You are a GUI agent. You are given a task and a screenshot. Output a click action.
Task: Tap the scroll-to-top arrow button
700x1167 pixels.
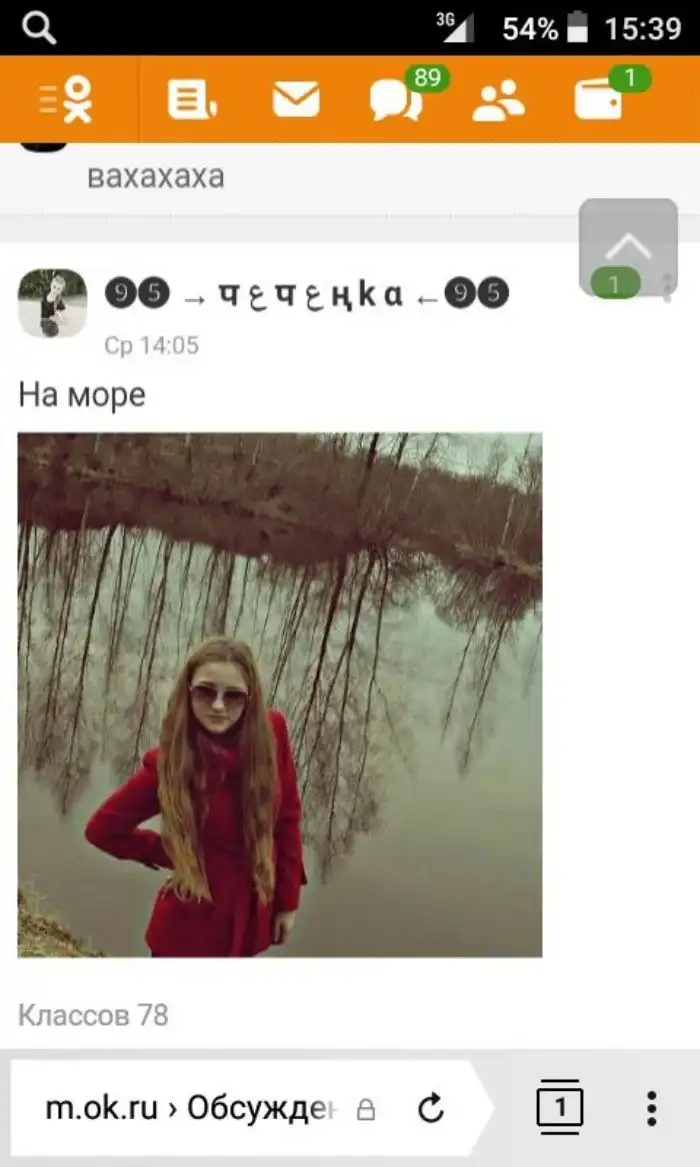[x=628, y=246]
